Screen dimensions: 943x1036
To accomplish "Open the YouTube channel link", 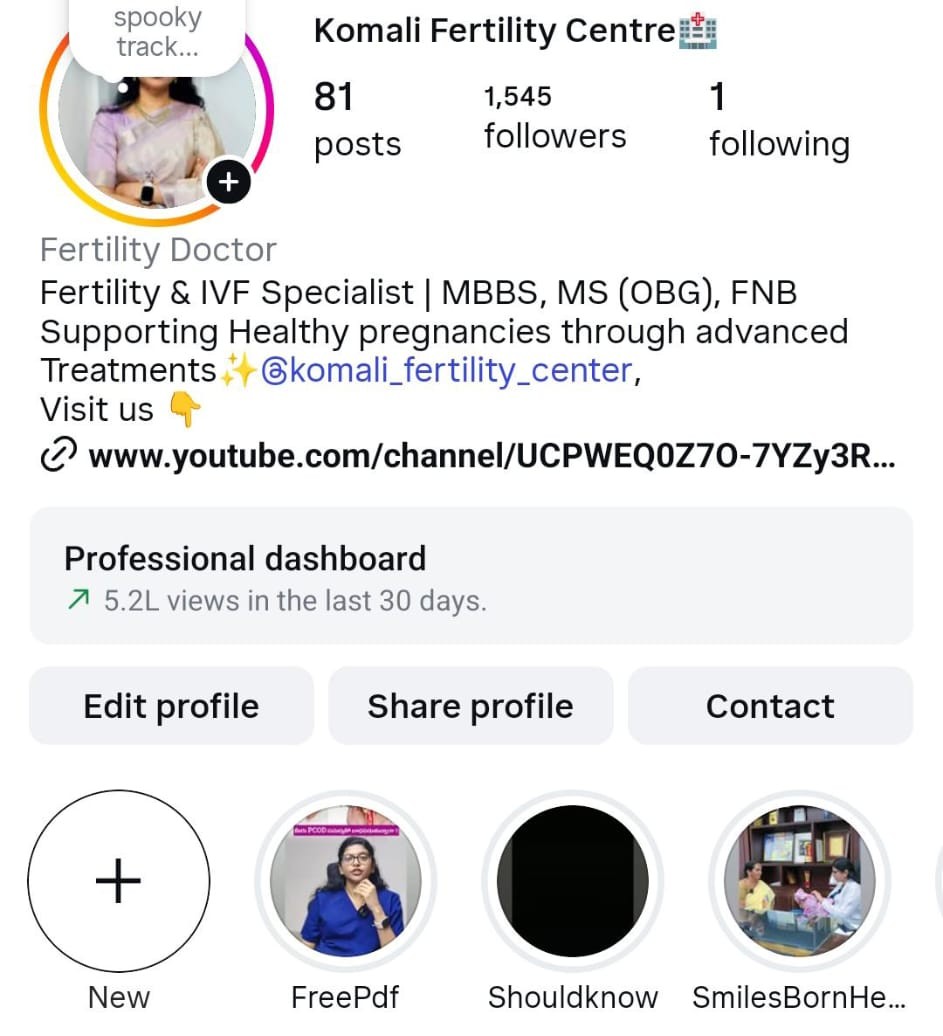I will pos(490,456).
